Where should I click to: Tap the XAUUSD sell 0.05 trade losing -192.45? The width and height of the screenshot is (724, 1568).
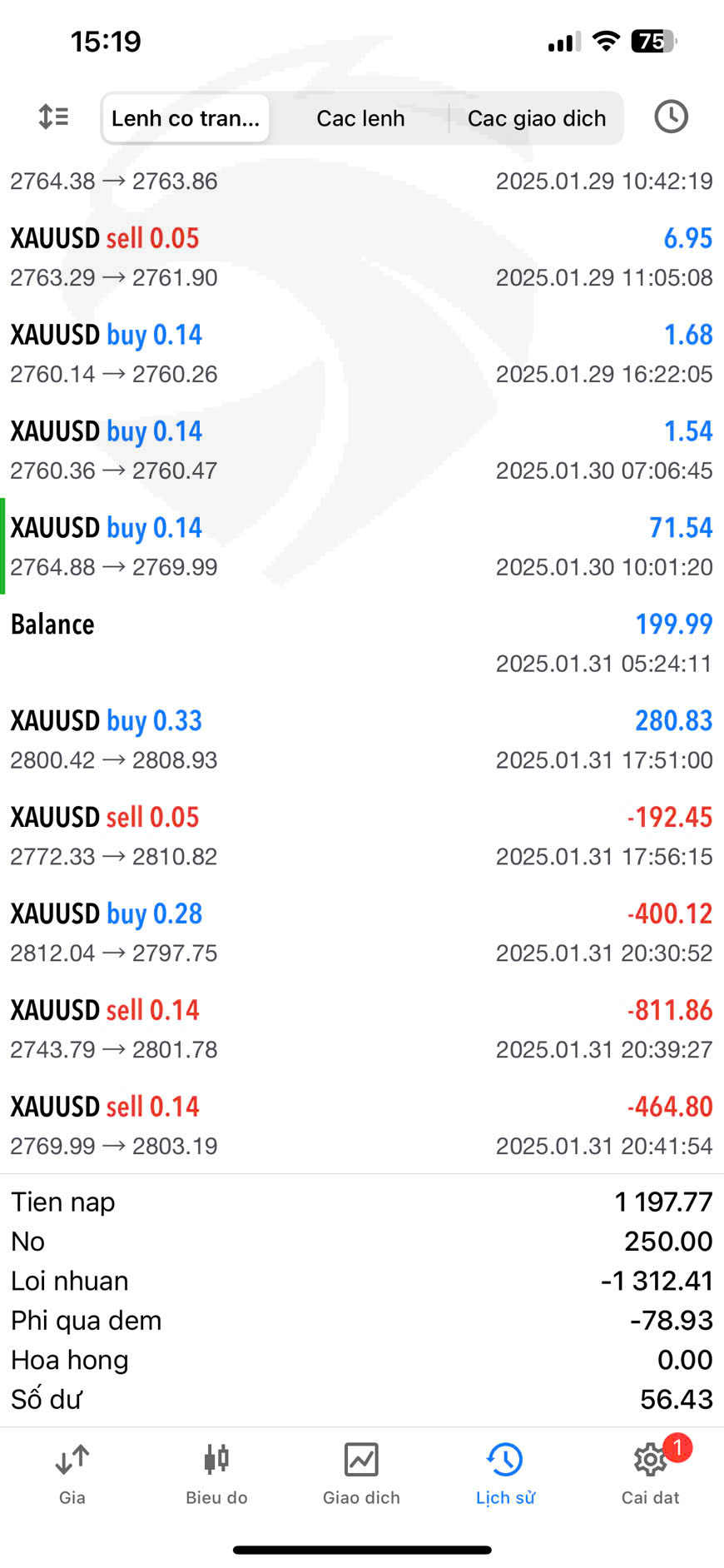[x=361, y=836]
